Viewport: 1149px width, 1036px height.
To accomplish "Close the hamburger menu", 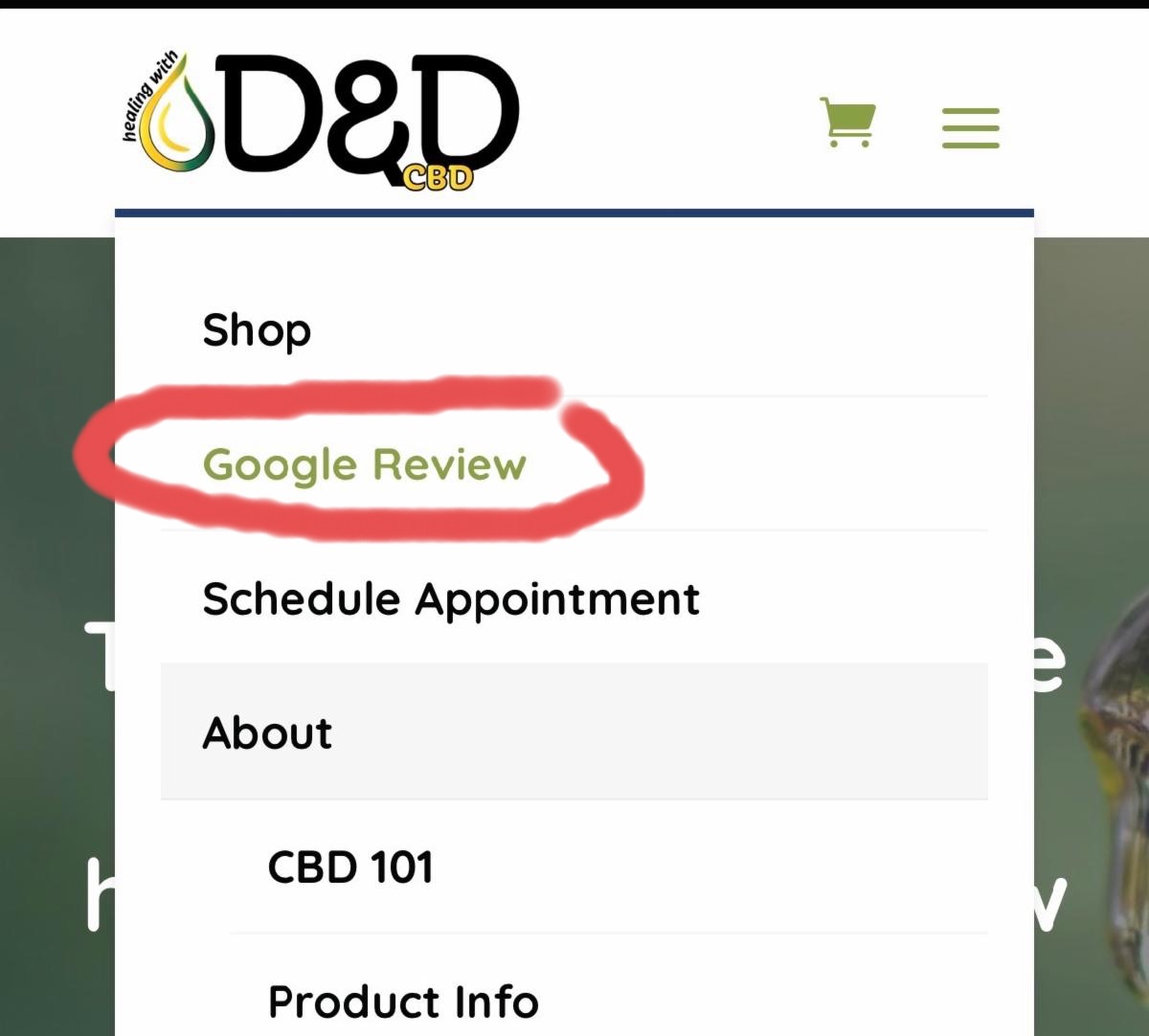I will [x=970, y=127].
